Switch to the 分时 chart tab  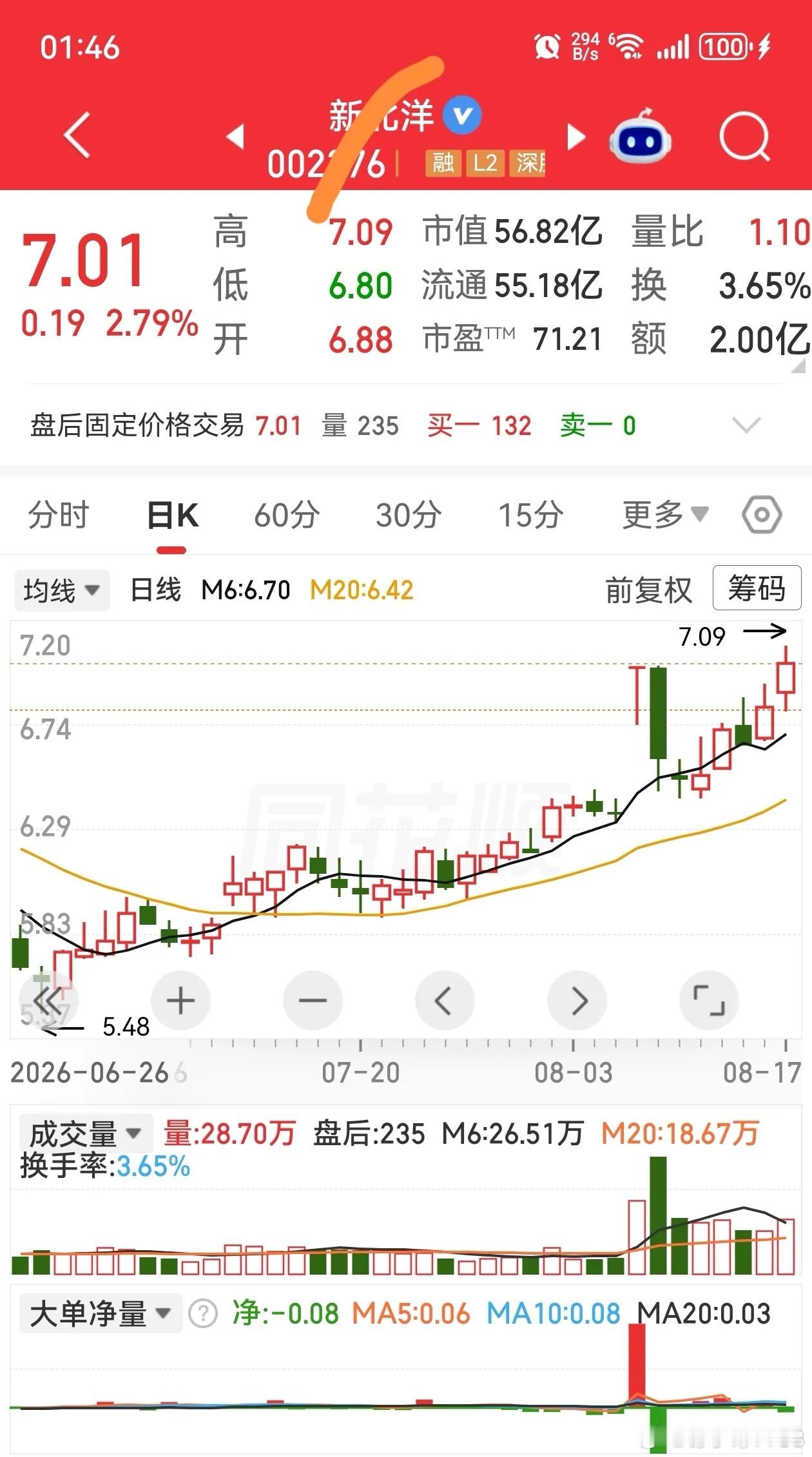pos(58,516)
